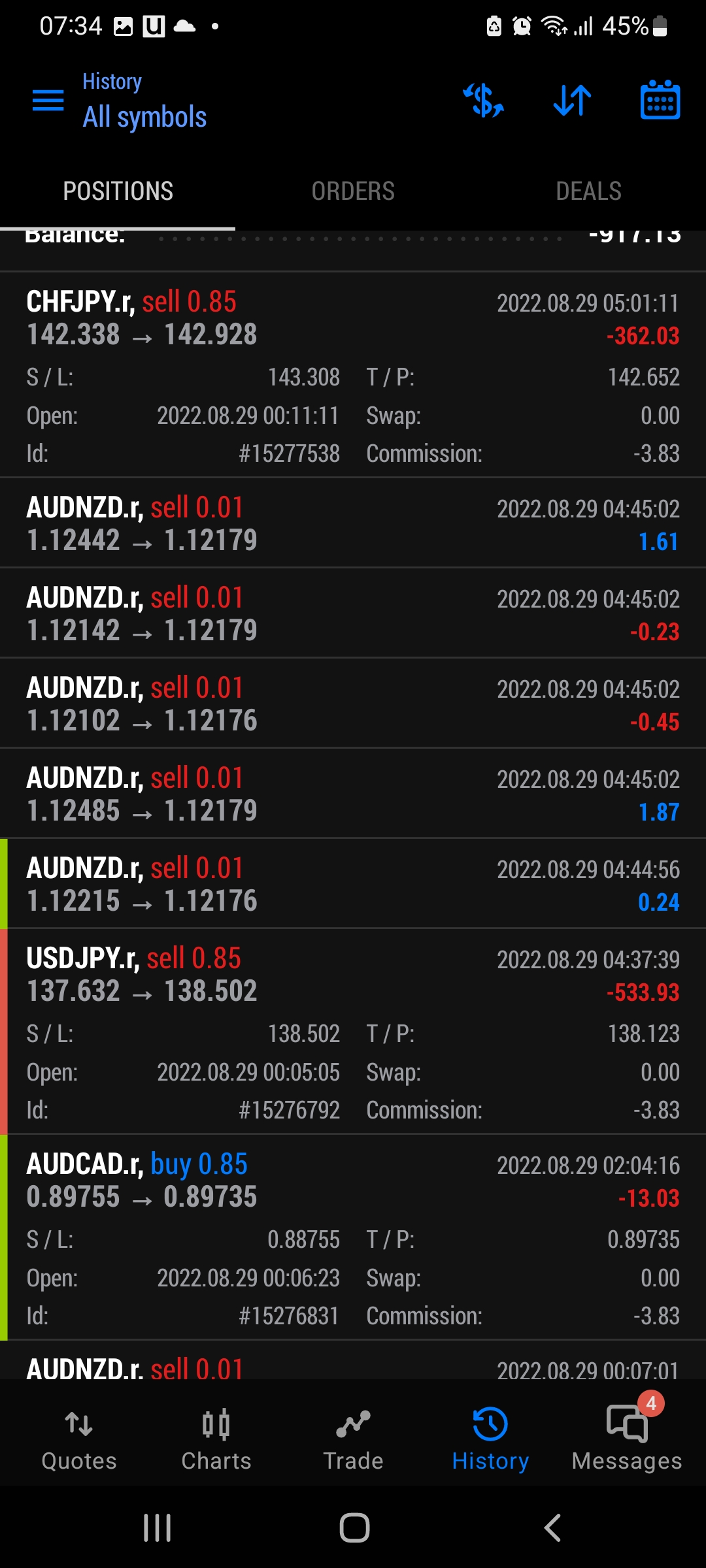Expand the AUDNZD.r position with profit 0.24
The image size is (706, 1568).
coord(353,884)
